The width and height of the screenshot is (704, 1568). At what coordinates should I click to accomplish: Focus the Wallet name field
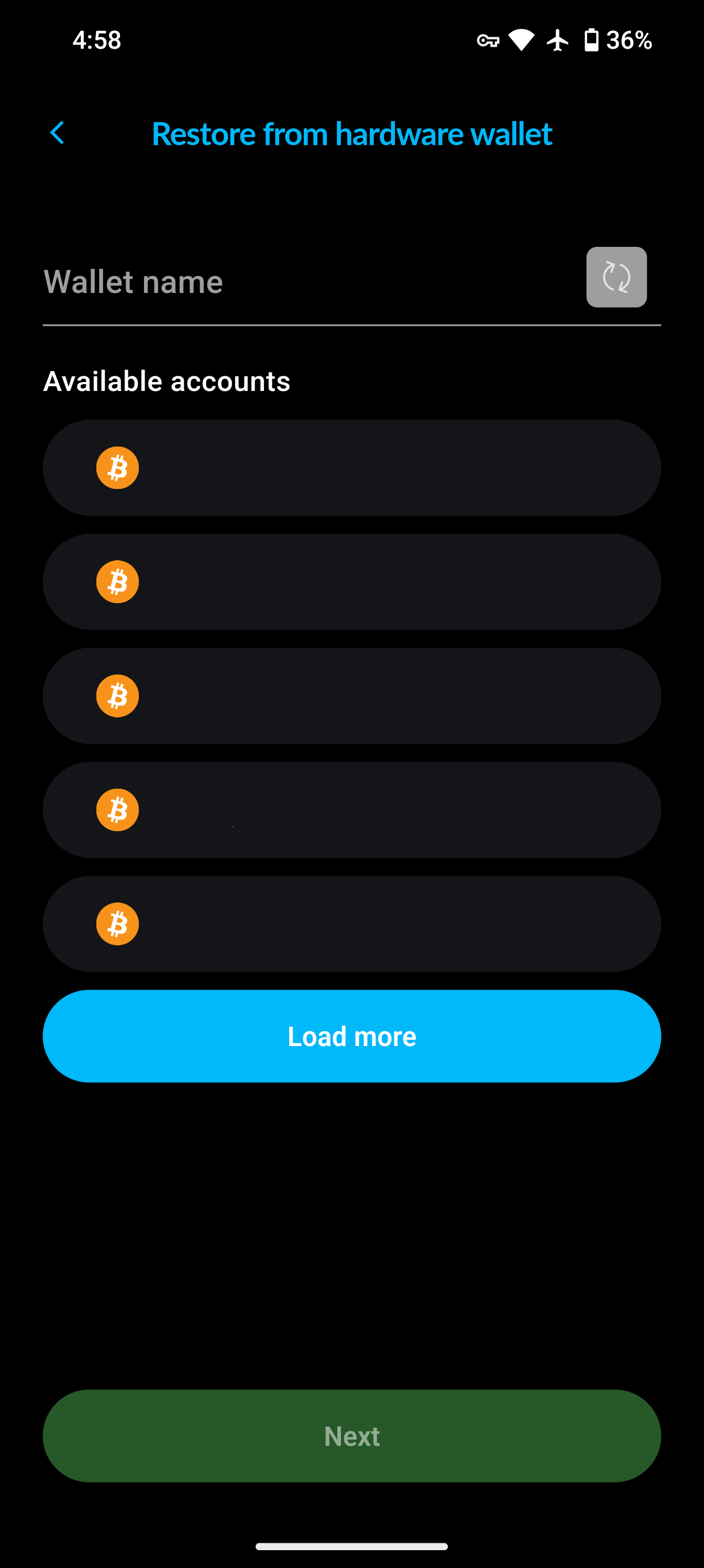point(304,282)
